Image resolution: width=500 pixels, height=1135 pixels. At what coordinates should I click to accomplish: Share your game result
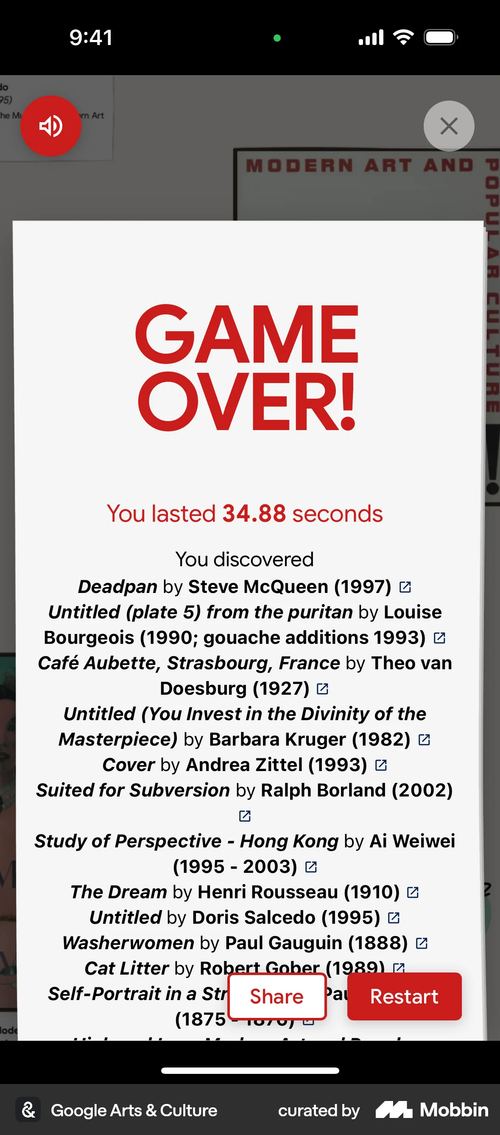click(x=277, y=996)
